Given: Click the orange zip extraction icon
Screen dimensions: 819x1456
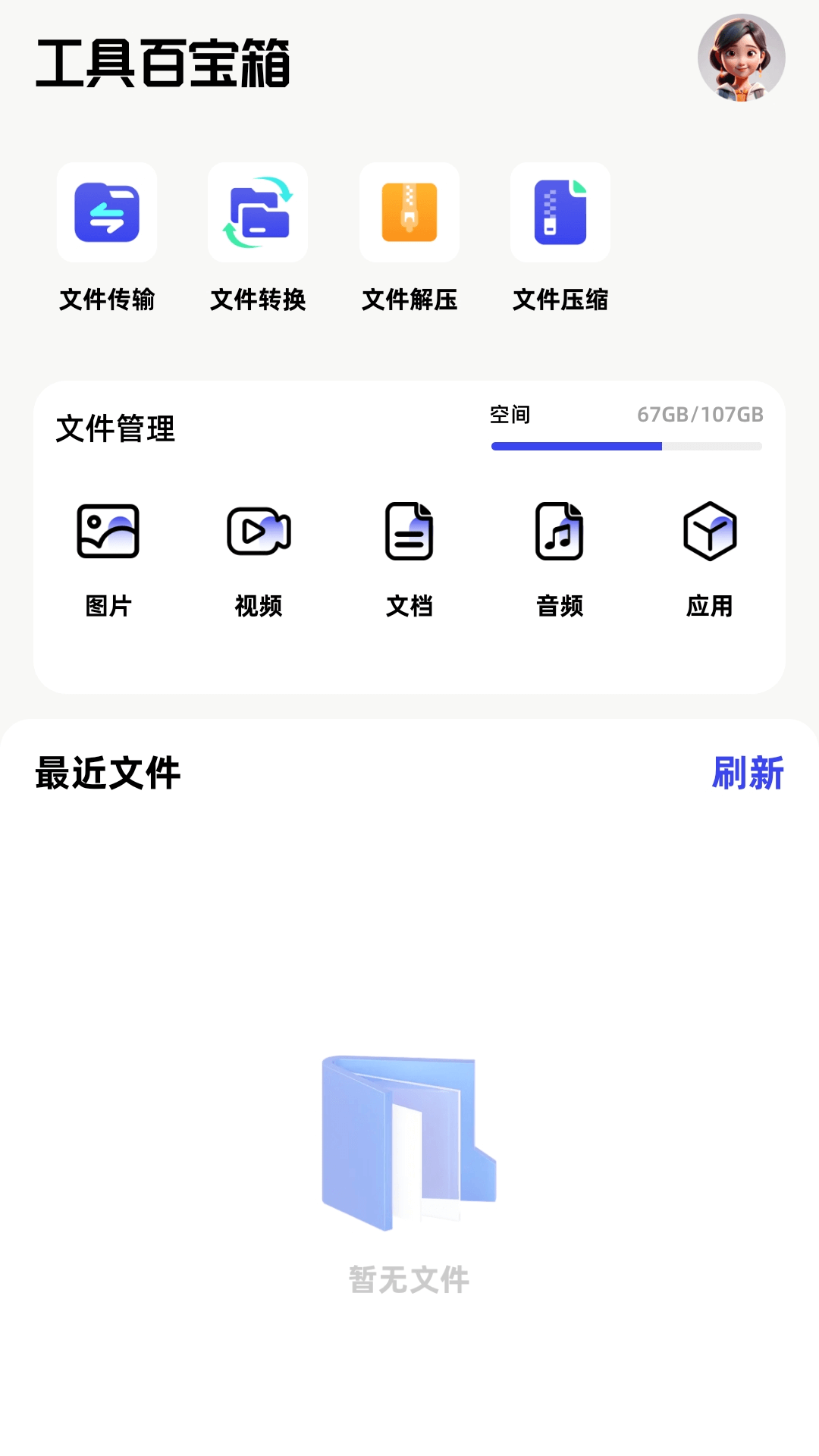Looking at the screenshot, I should pos(409,212).
